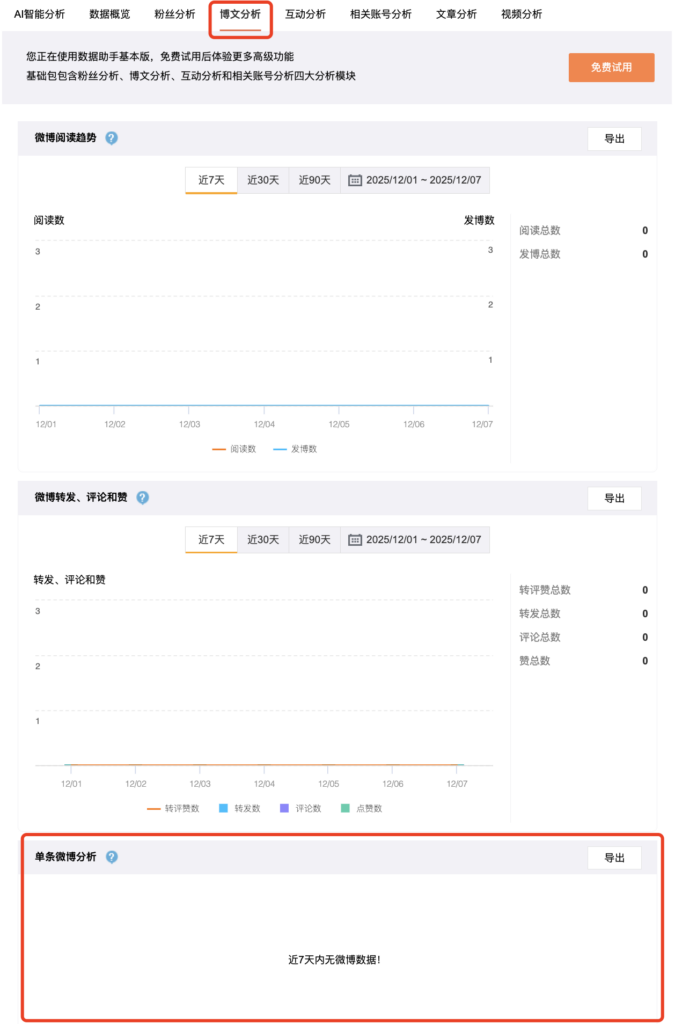Viewport: 675px width, 1024px height.
Task: Choose 近90天 in the 微博转发、评论和赞 section
Action: click(x=314, y=539)
